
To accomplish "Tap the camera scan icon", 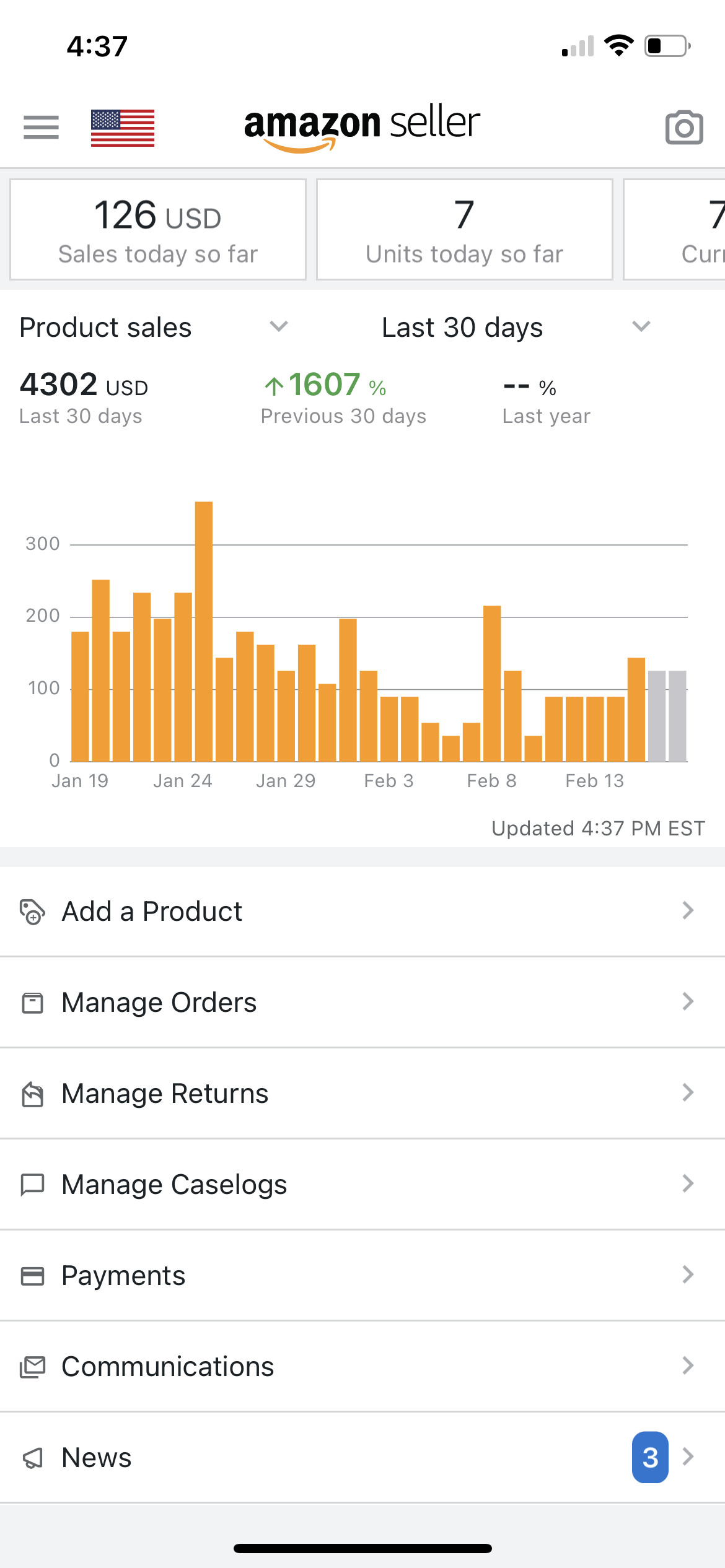I will coord(684,127).
